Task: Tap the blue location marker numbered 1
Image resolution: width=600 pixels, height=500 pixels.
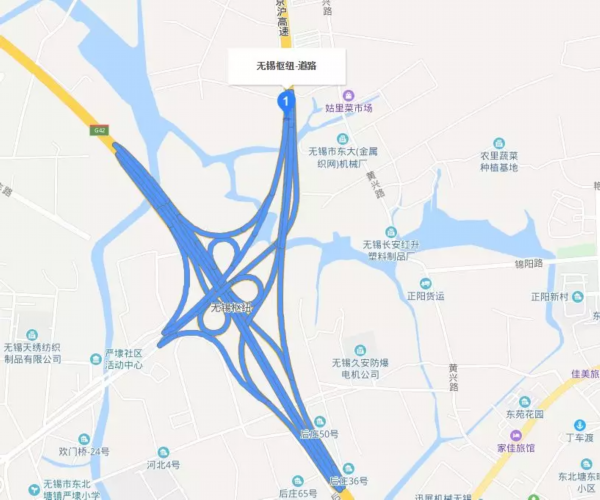Action: click(287, 101)
